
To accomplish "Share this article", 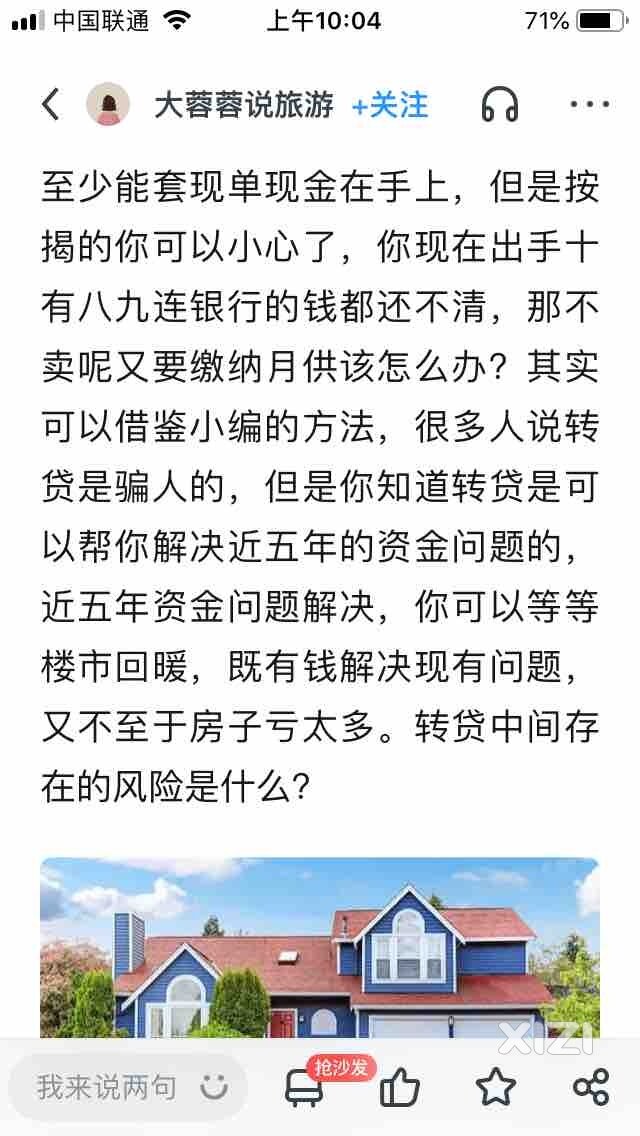I will coord(591,1087).
